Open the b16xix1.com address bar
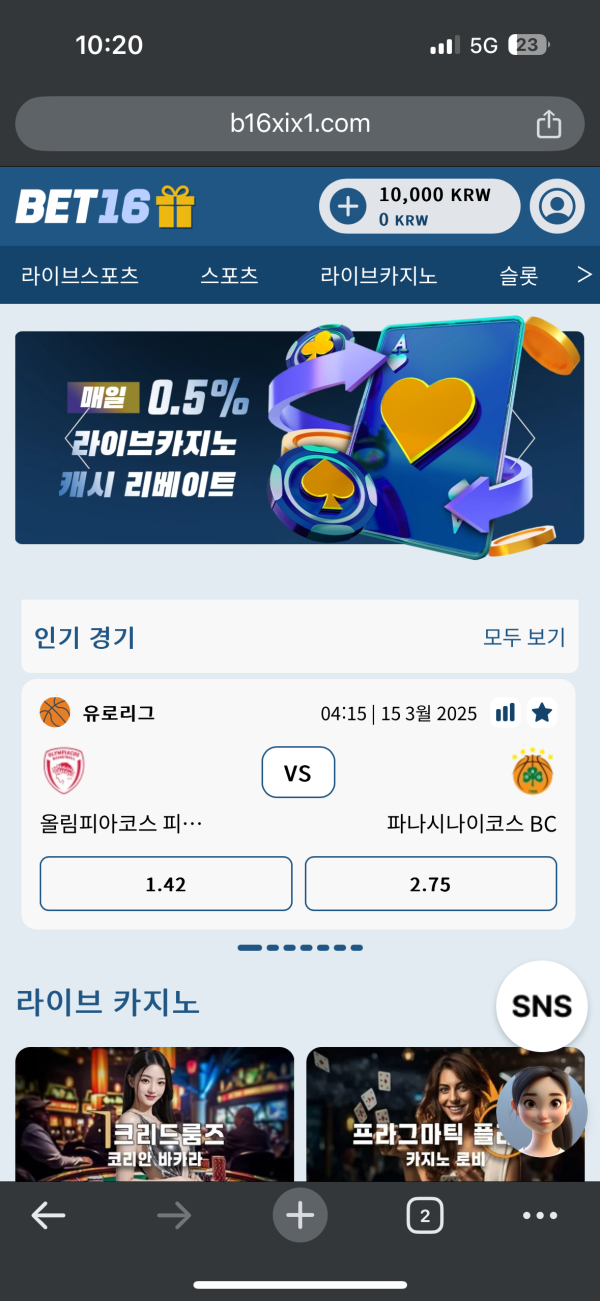Screen dimensions: 600x1301 click(x=300, y=124)
